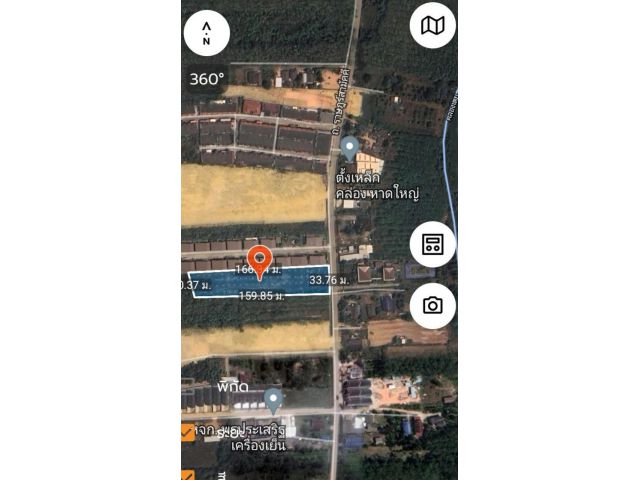Open the ตั้งเหล็ก คลองหาดใหญ่ place marker
640x480 pixels.
[x=349, y=148]
